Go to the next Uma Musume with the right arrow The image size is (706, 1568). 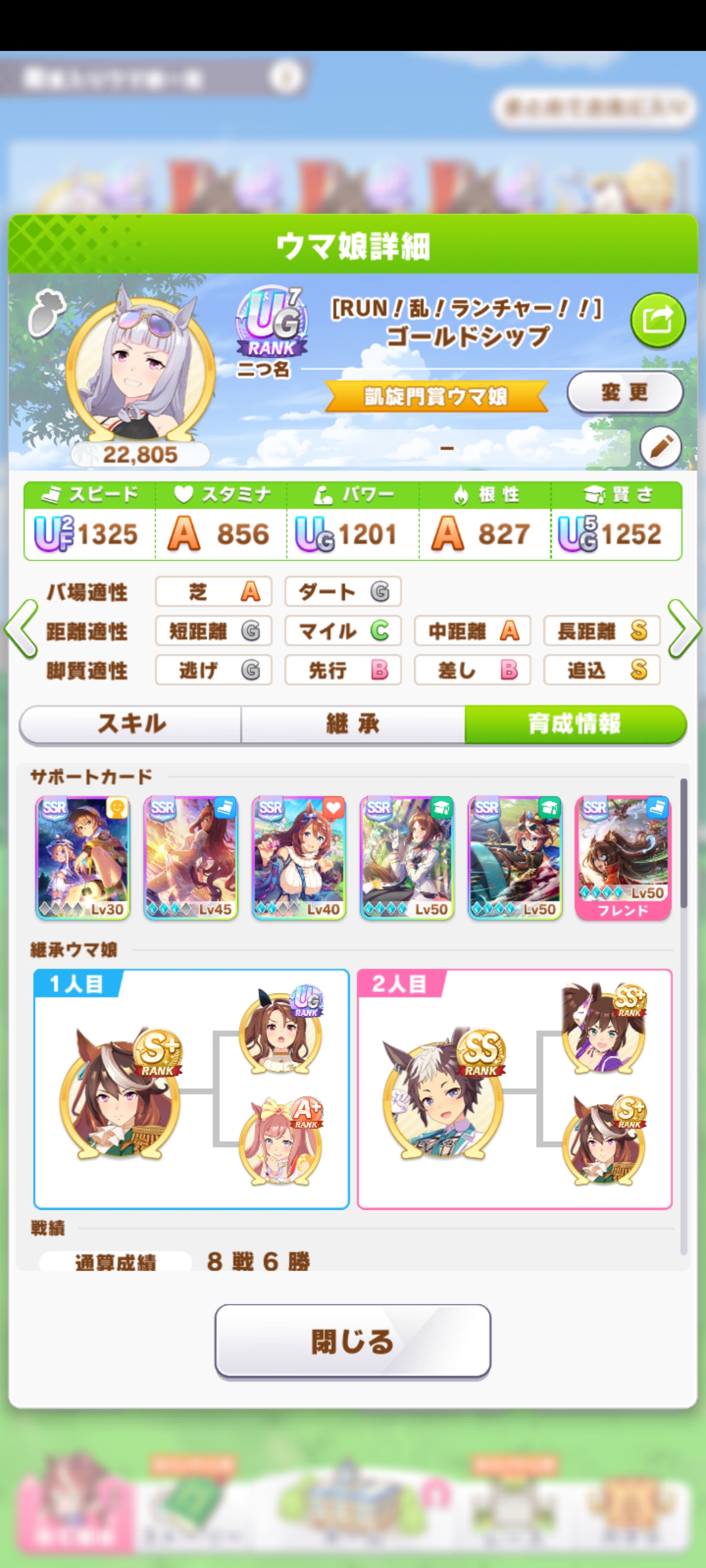pyautogui.click(x=684, y=629)
